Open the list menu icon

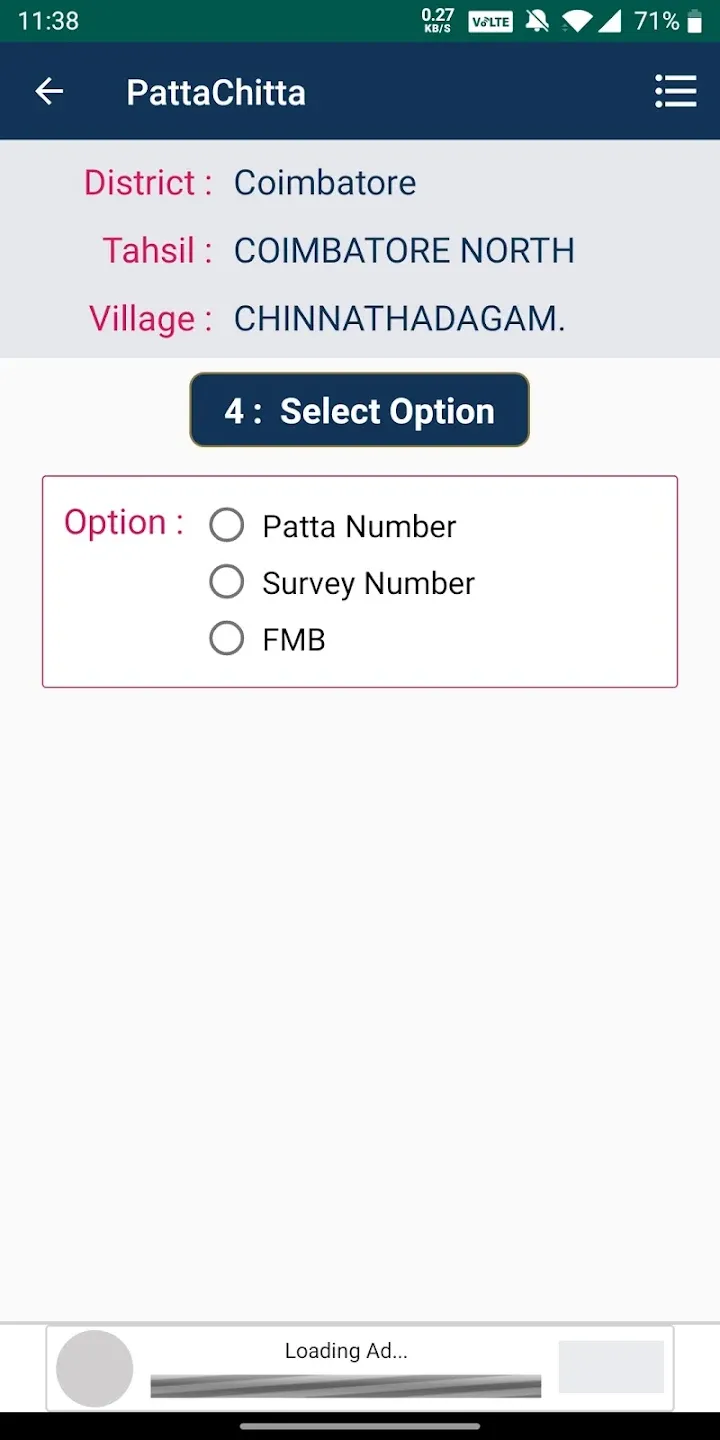click(x=675, y=92)
